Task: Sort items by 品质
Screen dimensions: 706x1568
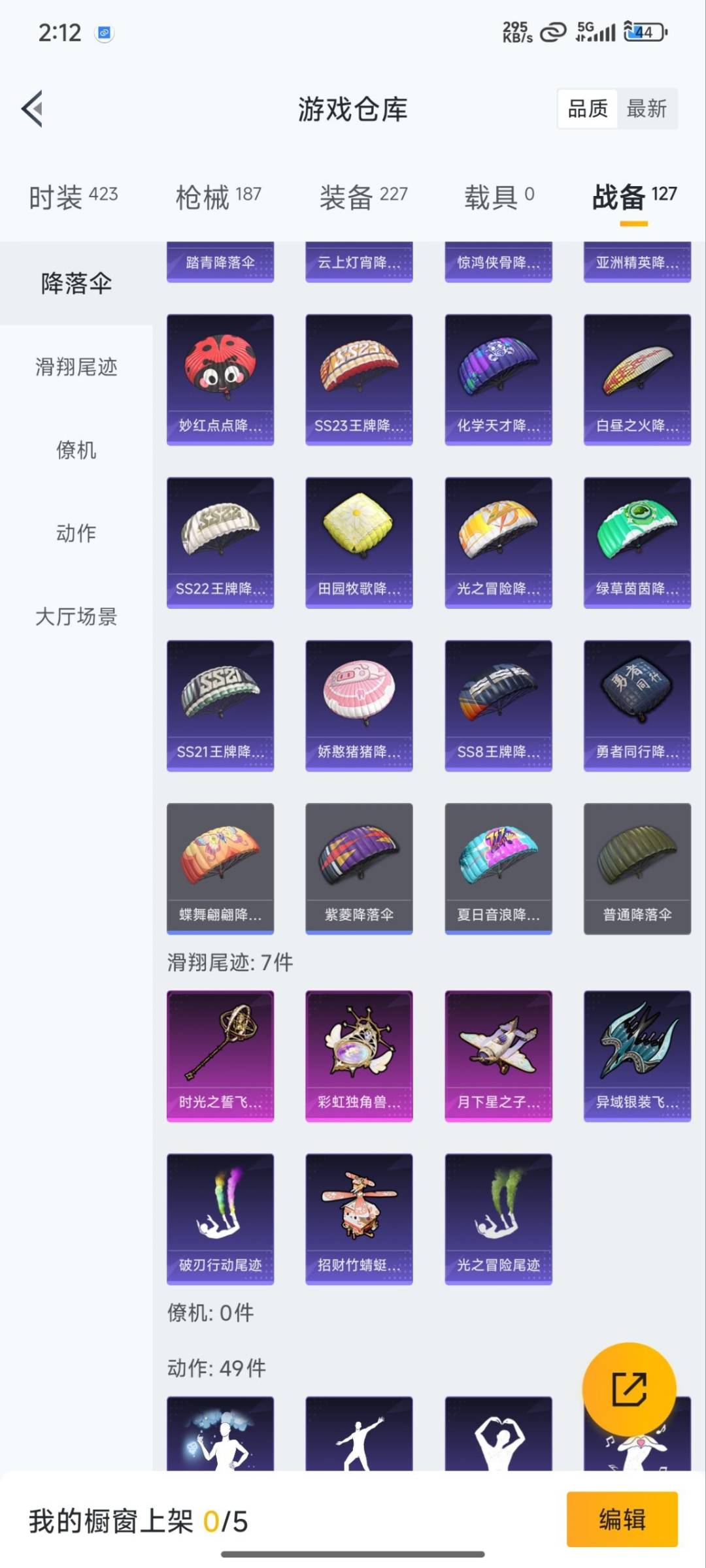Action: click(x=587, y=108)
